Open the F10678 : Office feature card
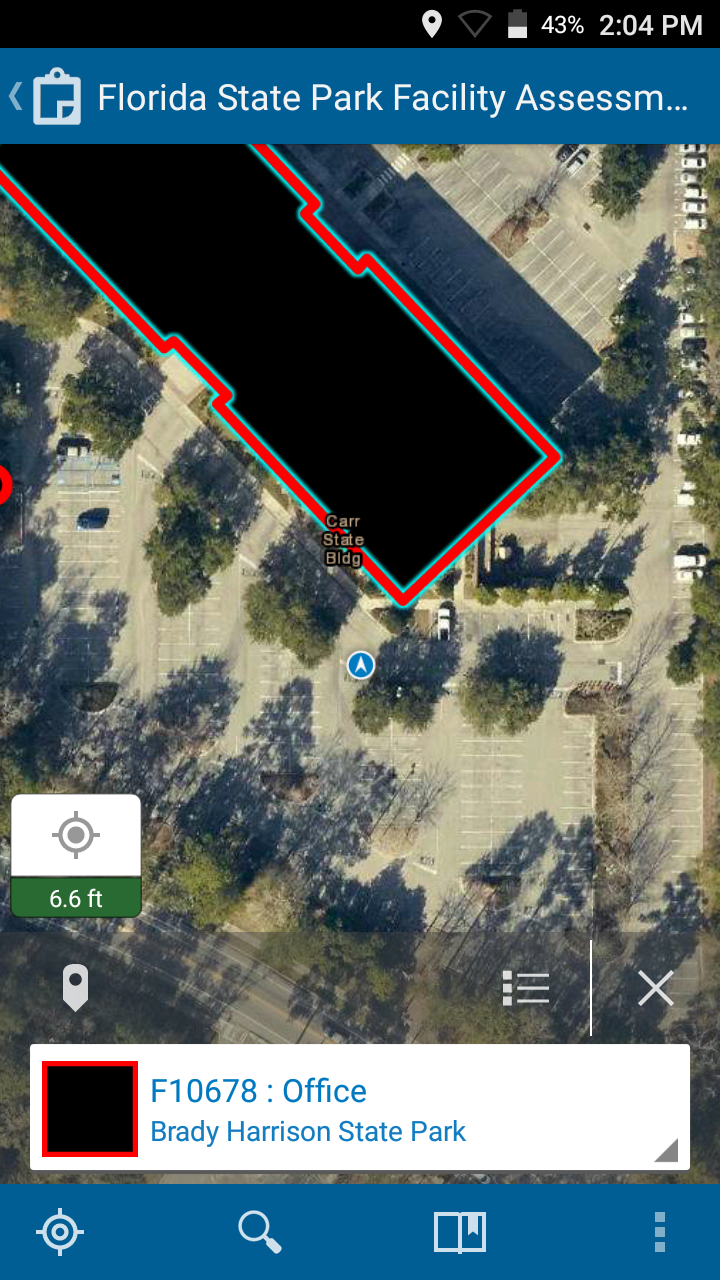720x1280 pixels. (x=360, y=1108)
